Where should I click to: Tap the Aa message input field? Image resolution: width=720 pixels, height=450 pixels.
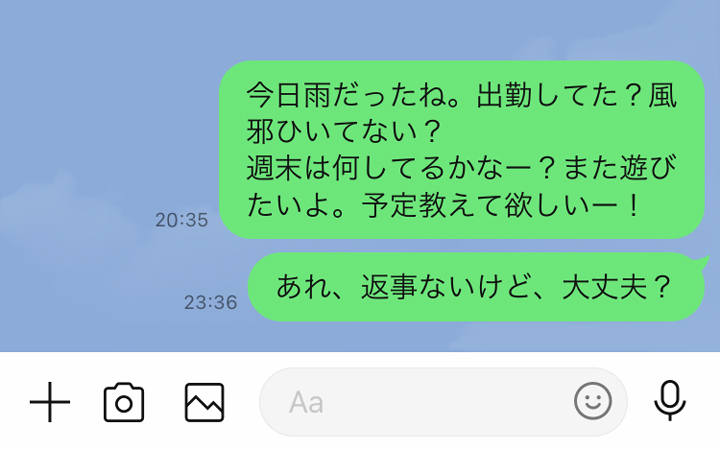pyautogui.click(x=420, y=403)
